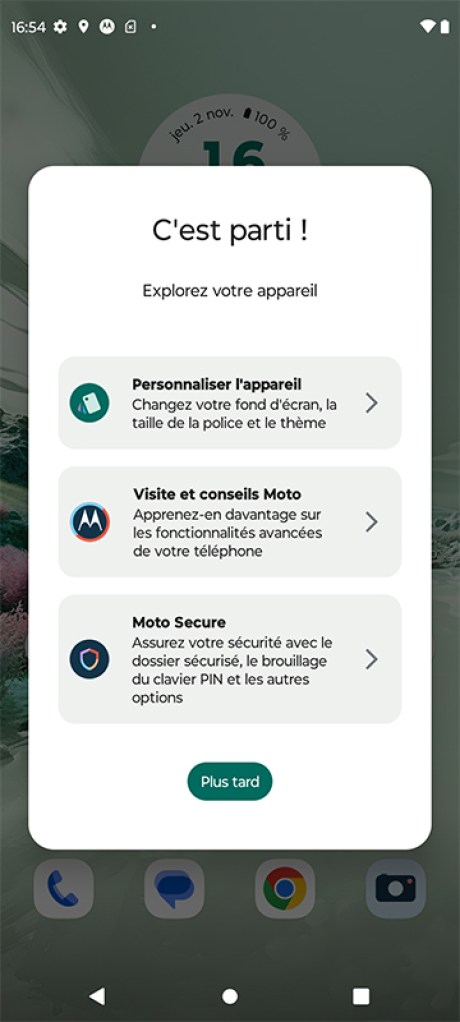Launch the Messages app
Viewport: 460px width, 1022px height.
[x=175, y=888]
